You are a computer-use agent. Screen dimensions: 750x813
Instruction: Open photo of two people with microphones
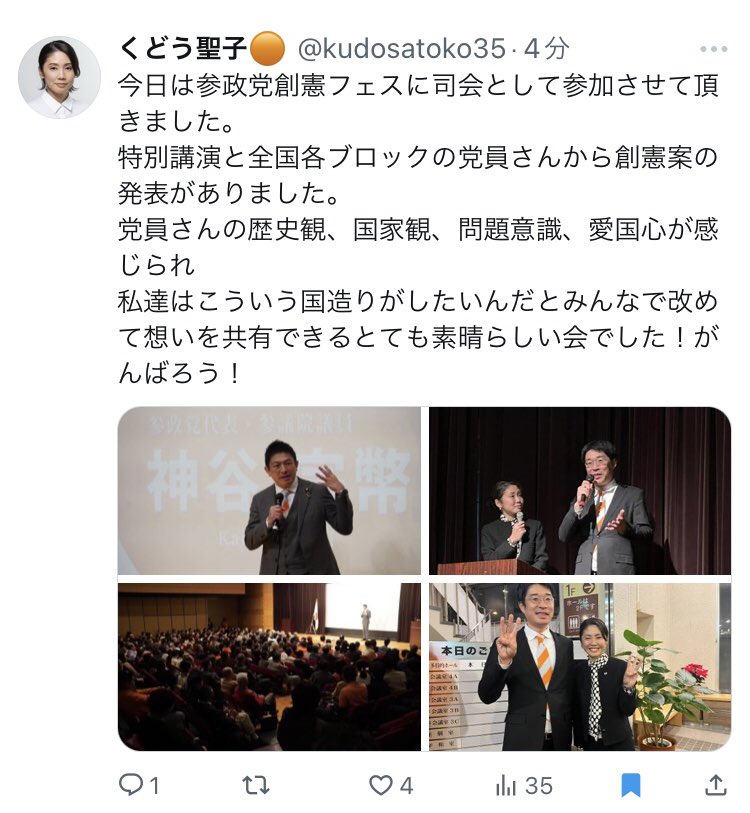pyautogui.click(x=580, y=491)
